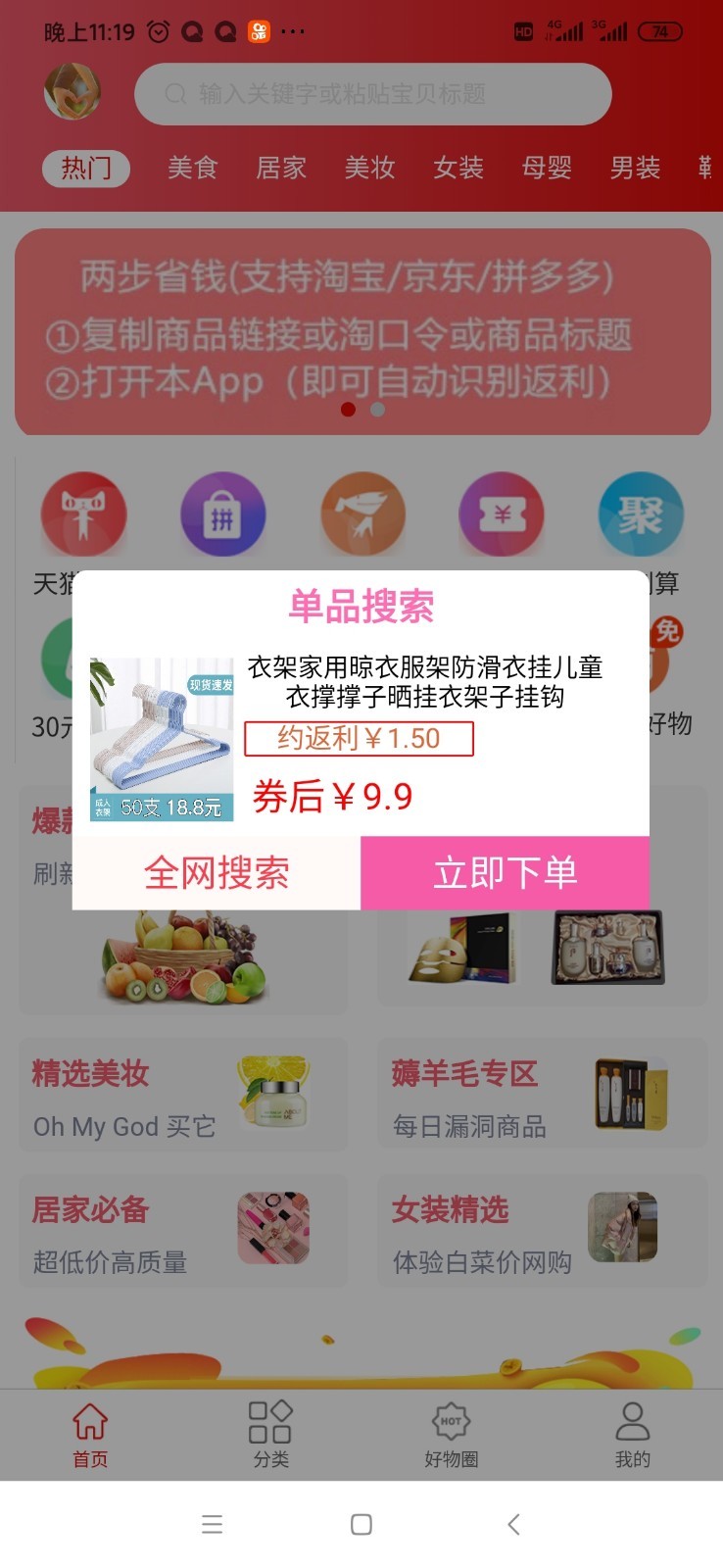The height and width of the screenshot is (1568, 723).
Task: Switch to the 居家 category tab
Action: [281, 169]
